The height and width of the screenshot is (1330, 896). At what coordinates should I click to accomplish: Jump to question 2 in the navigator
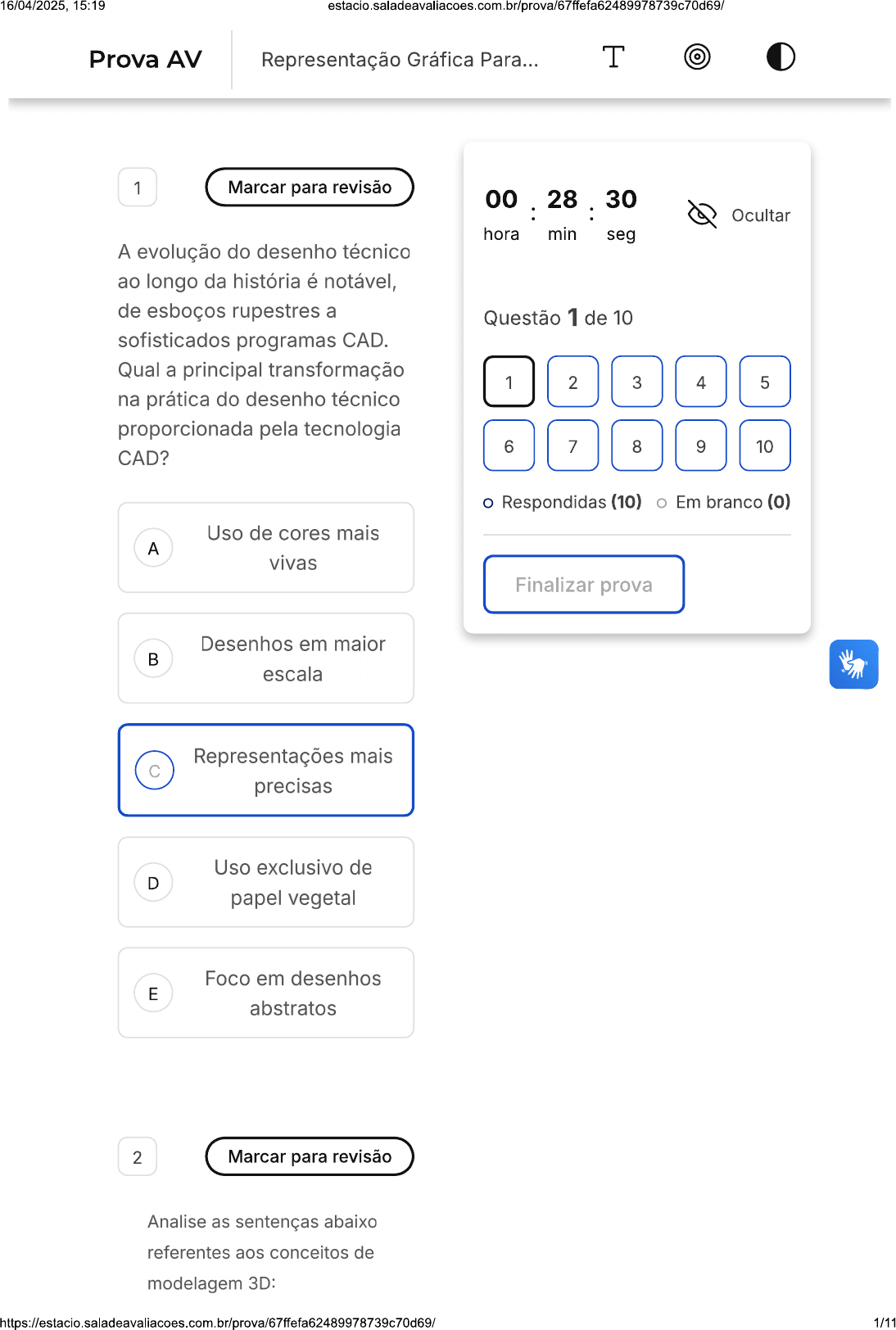[x=572, y=382]
